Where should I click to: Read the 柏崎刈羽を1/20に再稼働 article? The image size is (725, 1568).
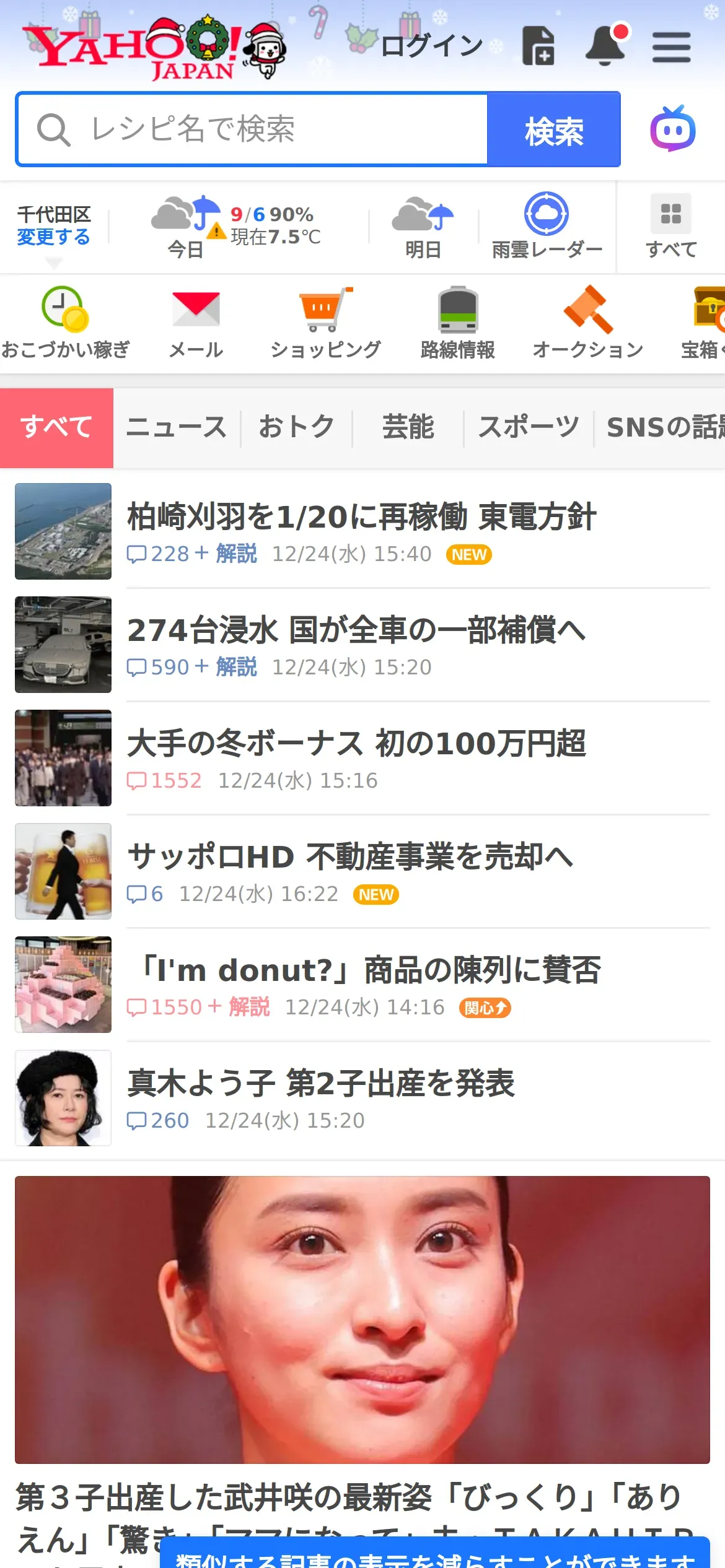[361, 517]
